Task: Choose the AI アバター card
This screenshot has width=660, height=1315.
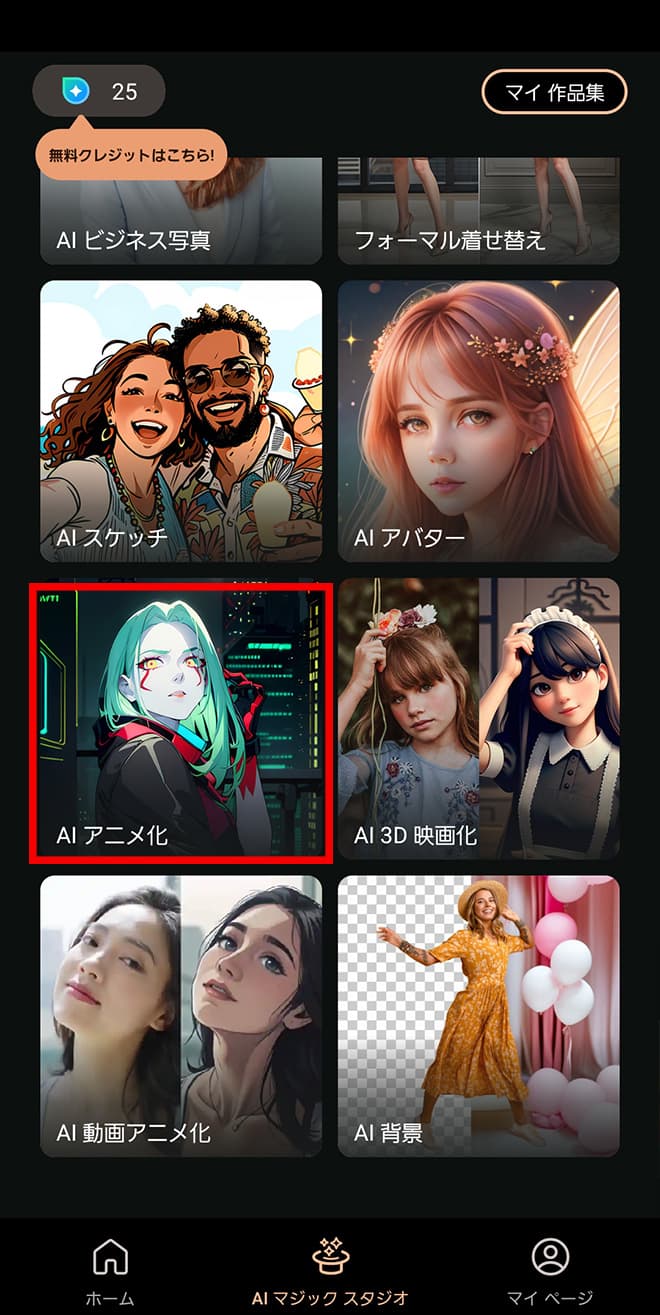Action: 478,421
